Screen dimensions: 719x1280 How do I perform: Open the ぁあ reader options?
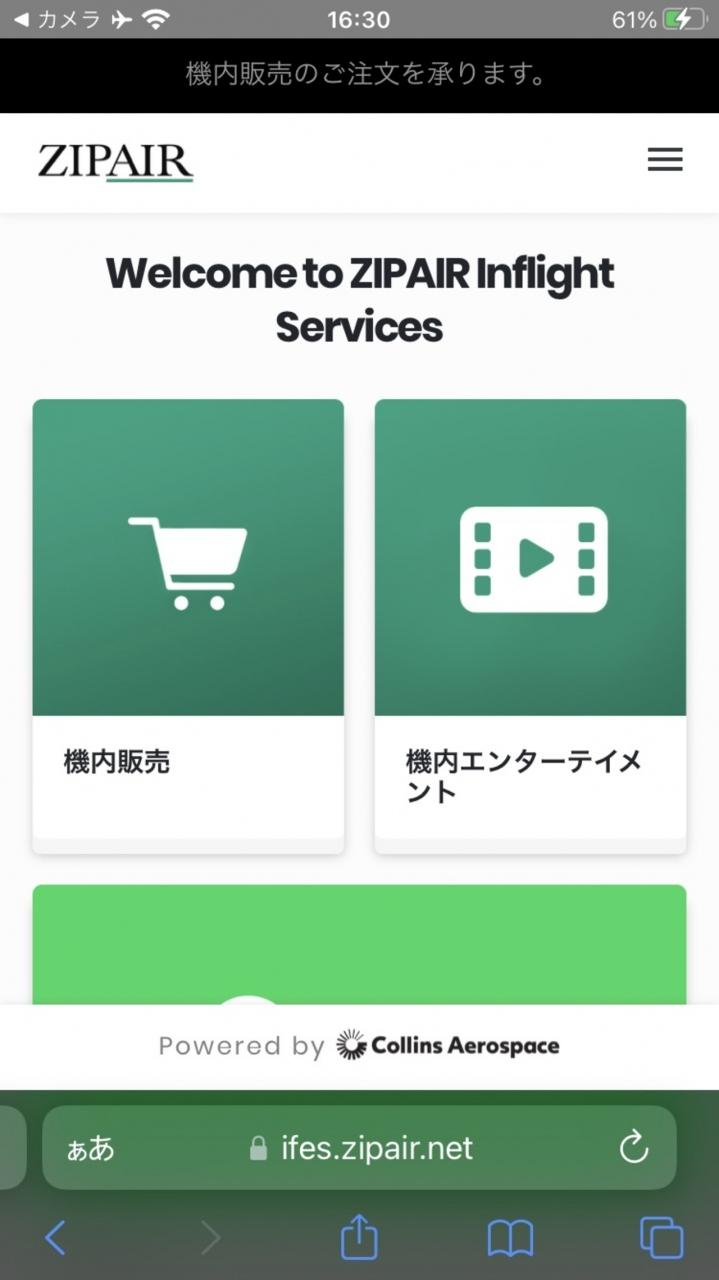click(91, 1148)
